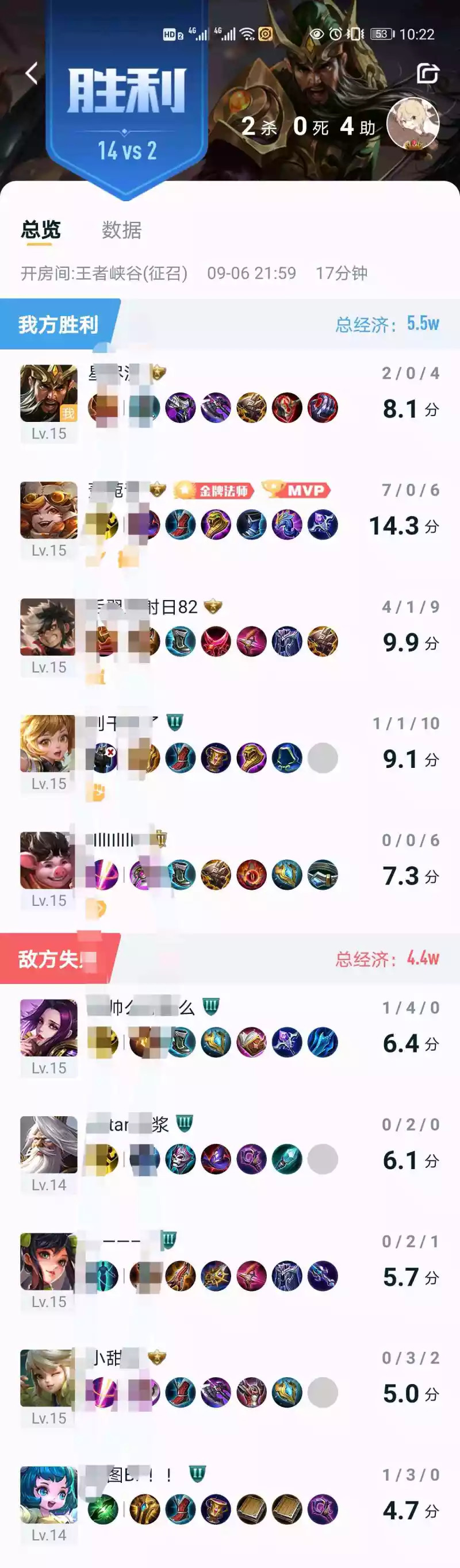View the enemy player row scoring 6.1
Viewport: 460px width, 1568px height.
click(229, 1152)
